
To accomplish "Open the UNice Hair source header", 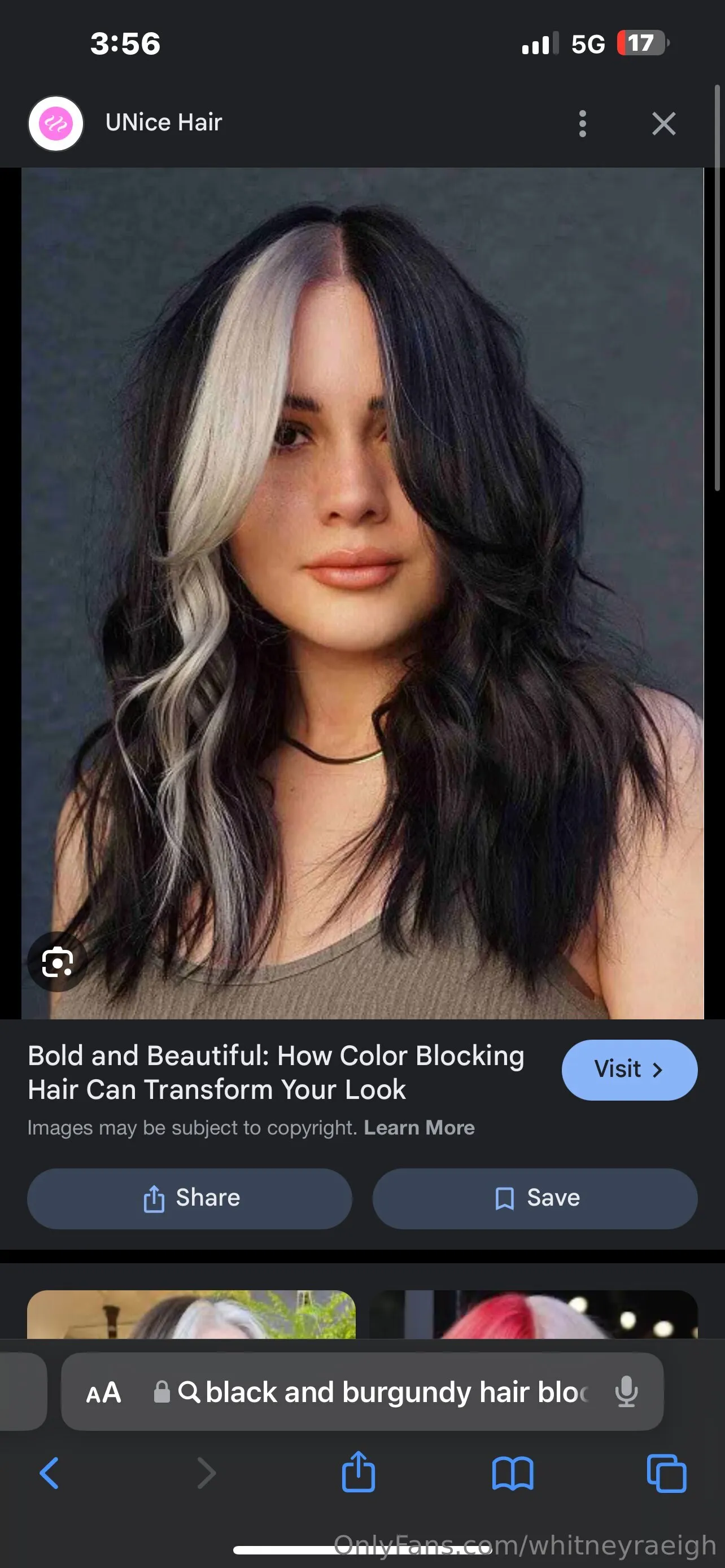I will click(163, 123).
